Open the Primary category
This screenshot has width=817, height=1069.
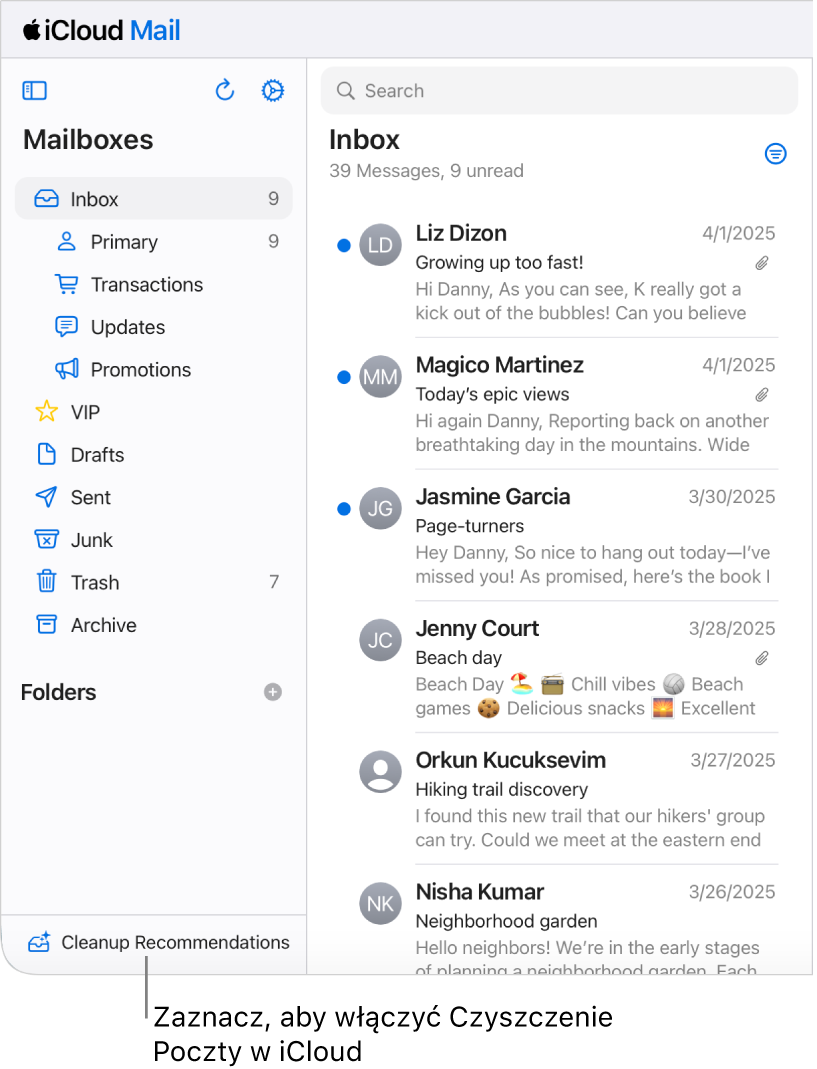[124, 242]
